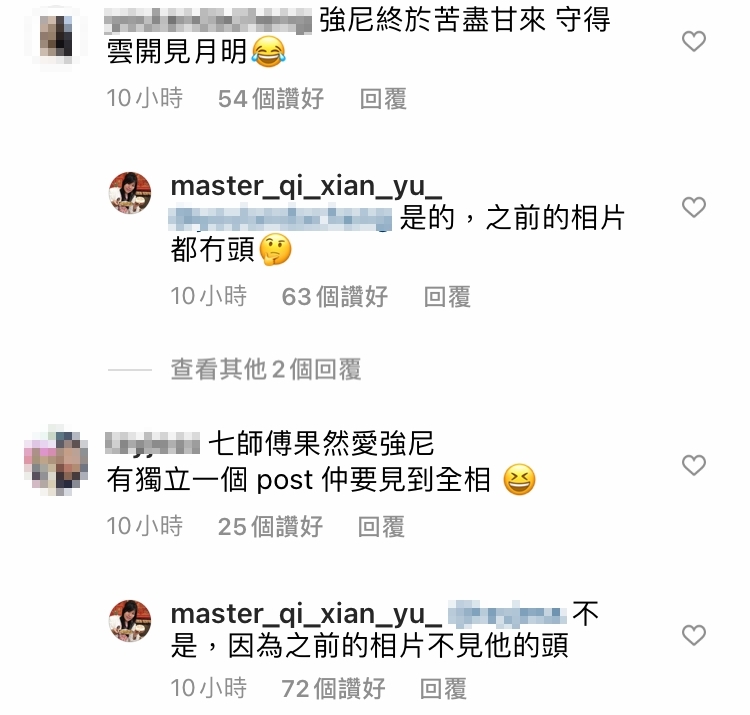
Task: Open master_qi_xian_yu_ profile from the 是的 reply
Action: (x=306, y=187)
